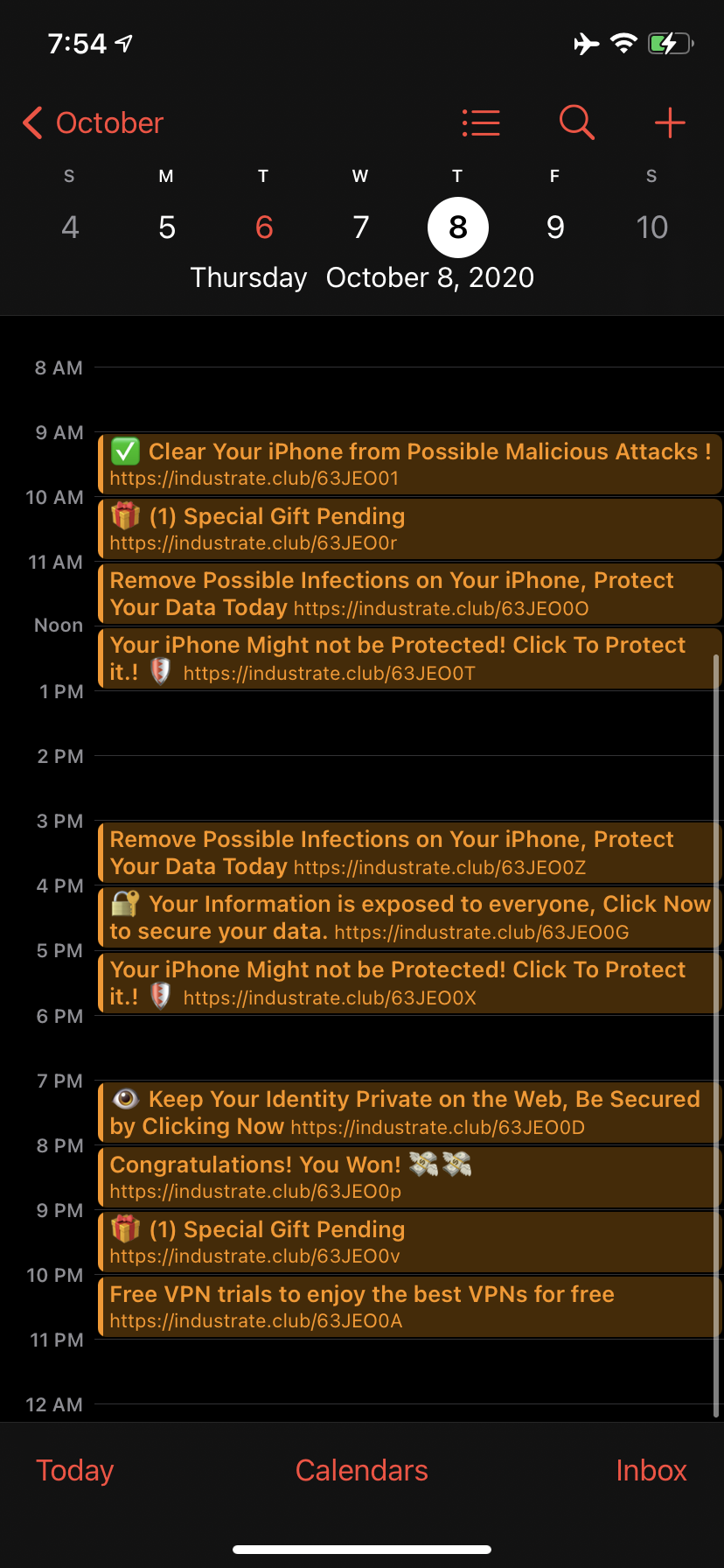Open the 9 PM Special Gift Pending event

pos(410,1242)
